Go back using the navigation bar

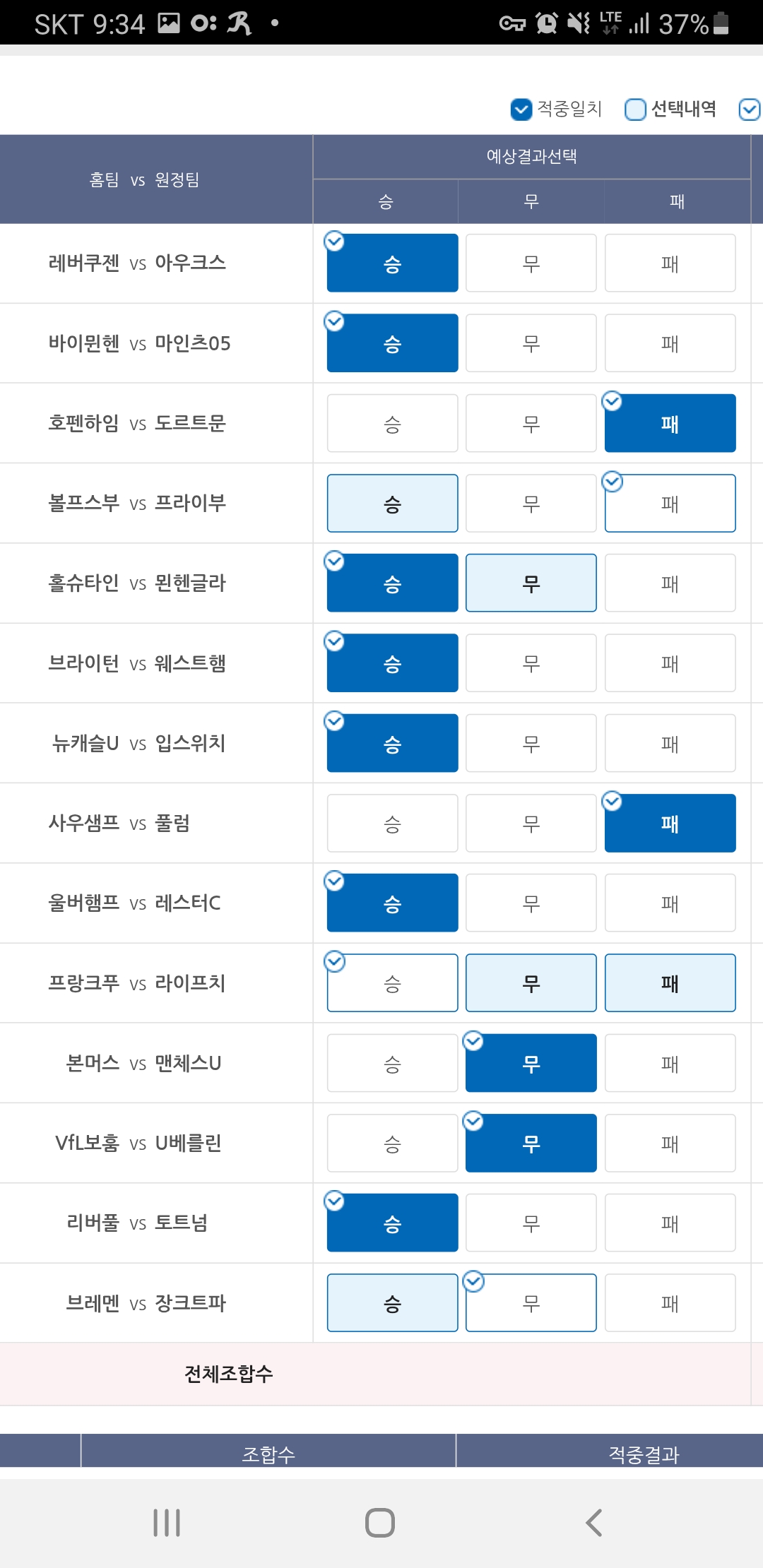pyautogui.click(x=594, y=1523)
